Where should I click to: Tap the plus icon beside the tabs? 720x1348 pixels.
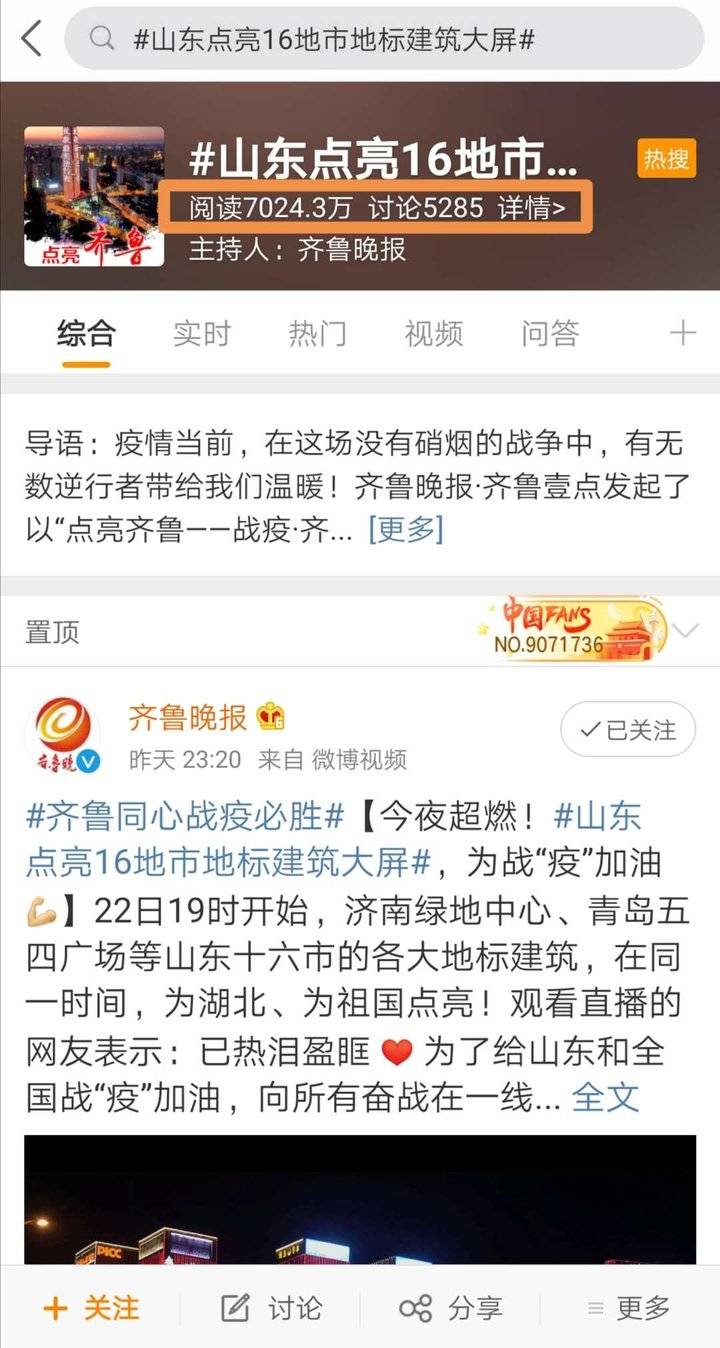point(682,333)
